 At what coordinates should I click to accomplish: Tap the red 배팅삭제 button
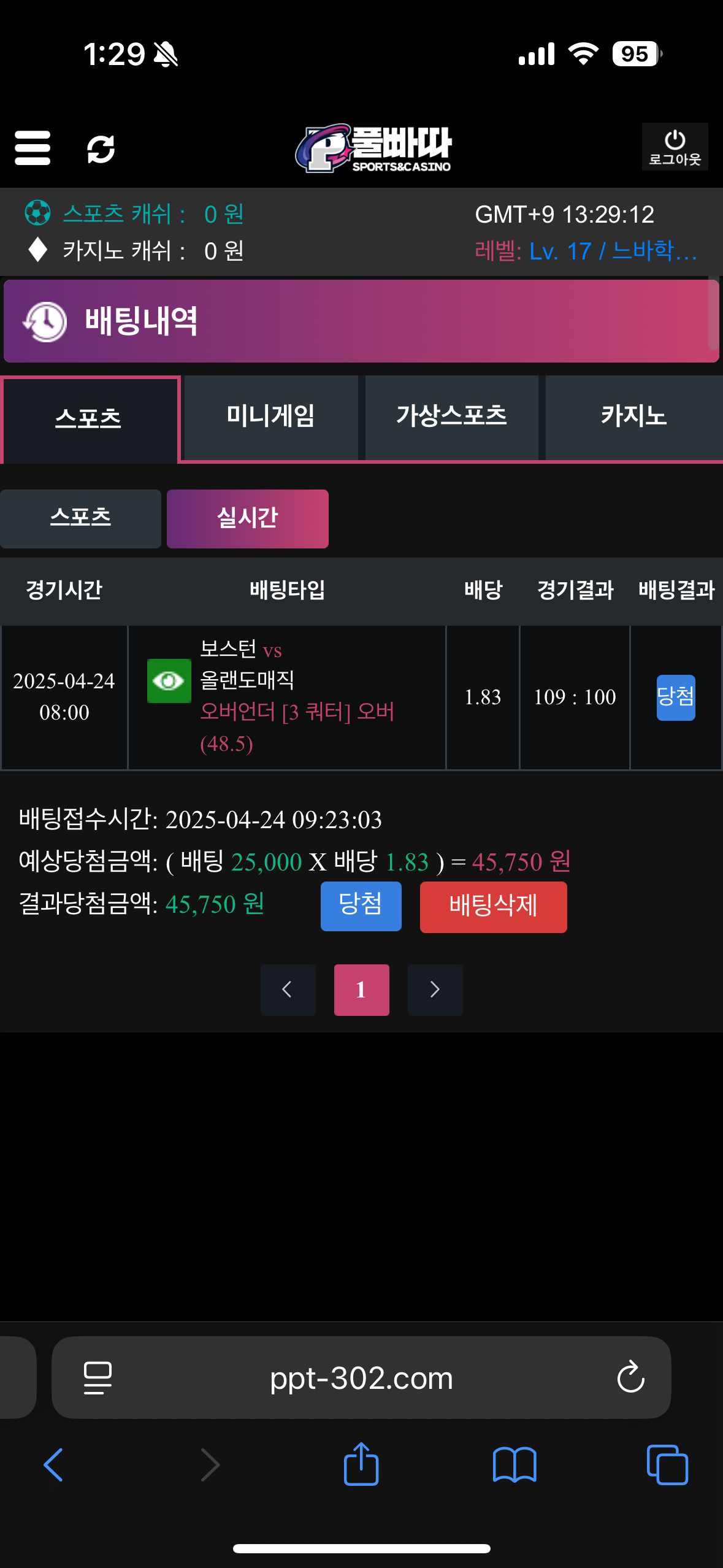pos(493,907)
